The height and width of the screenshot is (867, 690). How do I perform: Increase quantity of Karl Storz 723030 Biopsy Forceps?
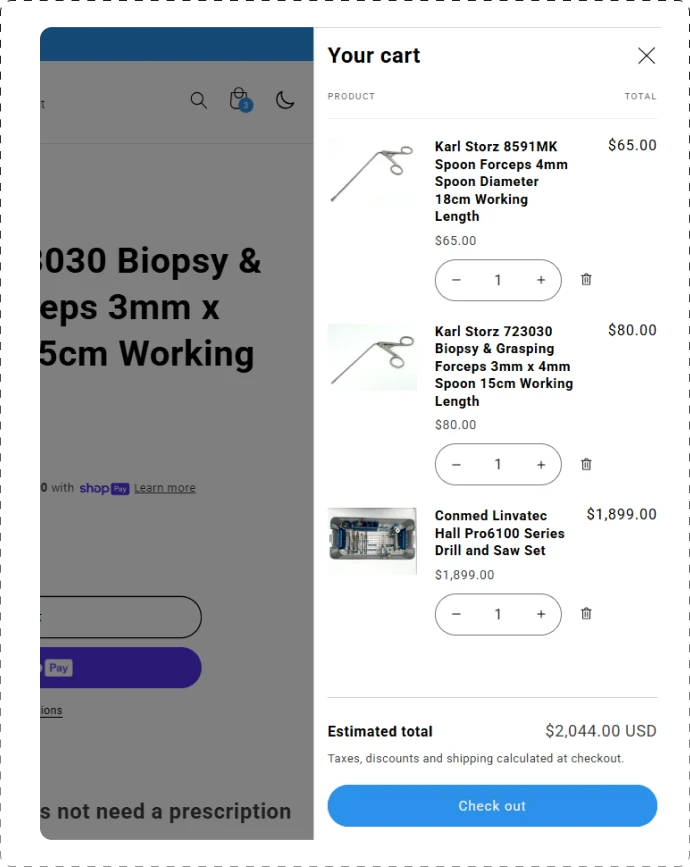click(541, 464)
